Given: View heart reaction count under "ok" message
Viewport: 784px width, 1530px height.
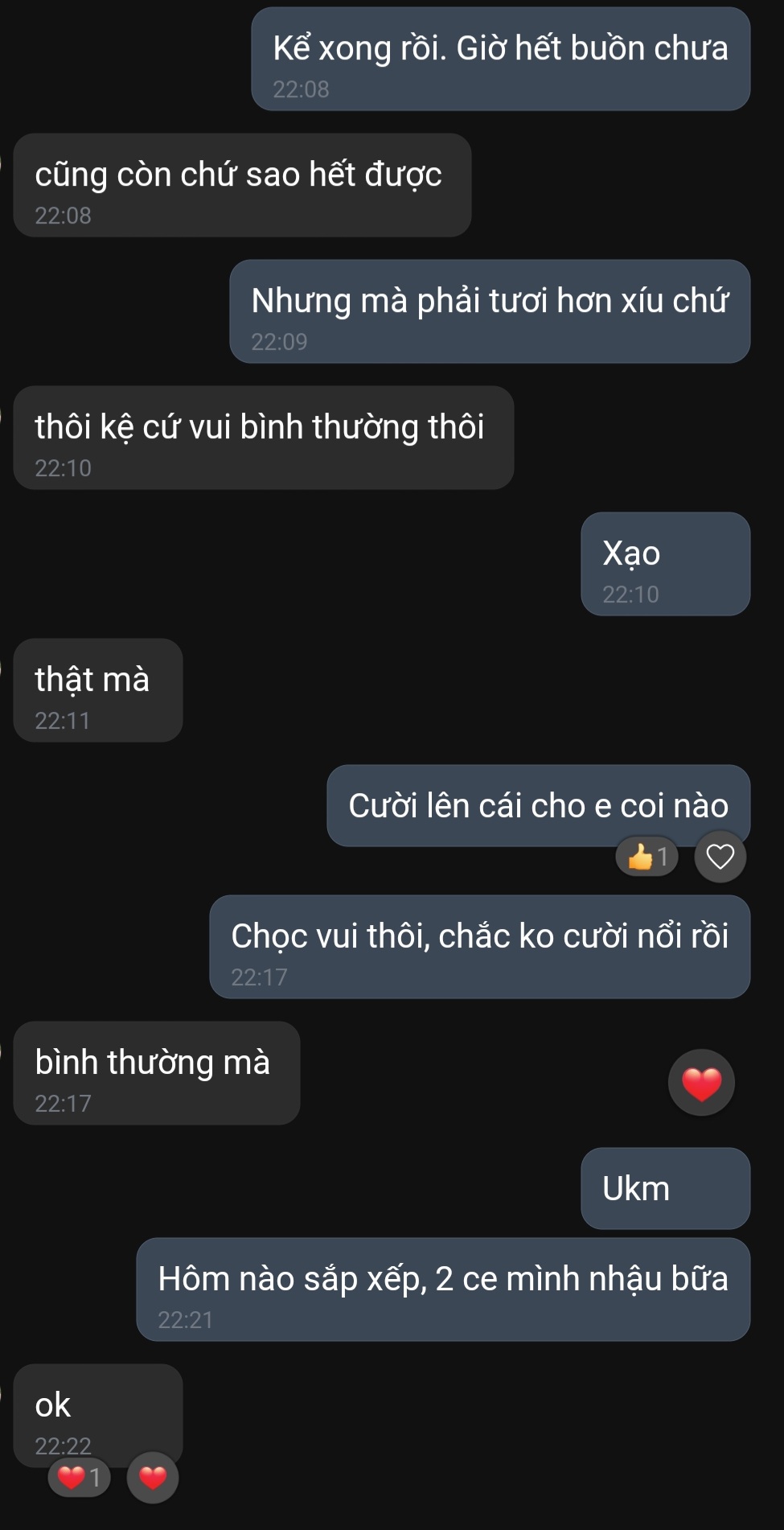Looking at the screenshot, I should pyautogui.click(x=79, y=1477).
